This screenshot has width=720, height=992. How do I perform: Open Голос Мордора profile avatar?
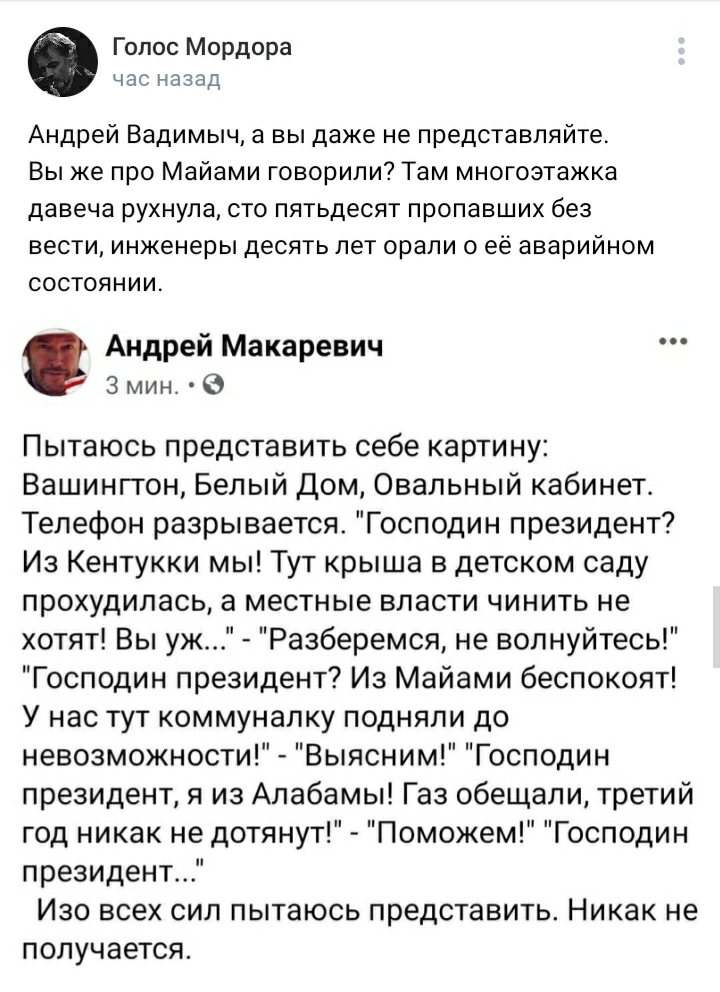tap(63, 62)
